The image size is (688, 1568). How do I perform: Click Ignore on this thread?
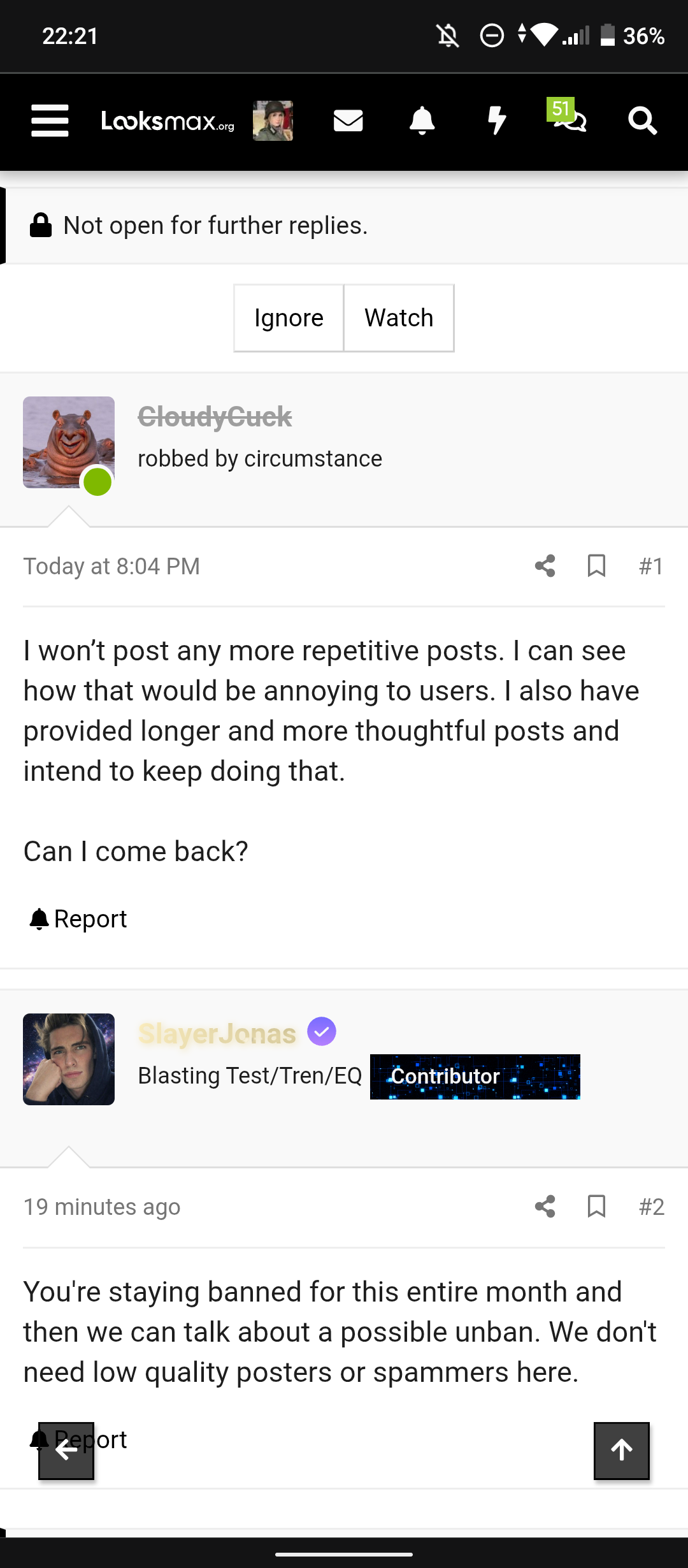tap(289, 317)
